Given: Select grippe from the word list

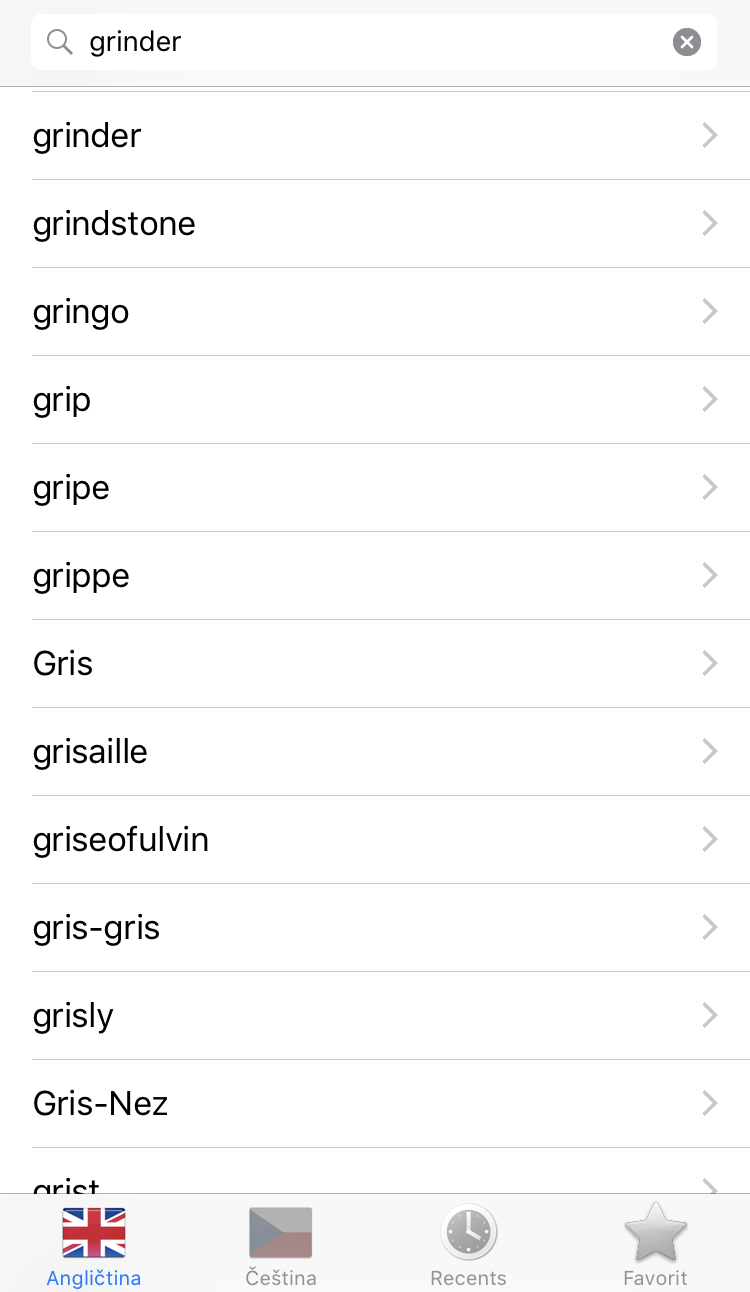Looking at the screenshot, I should click(375, 576).
